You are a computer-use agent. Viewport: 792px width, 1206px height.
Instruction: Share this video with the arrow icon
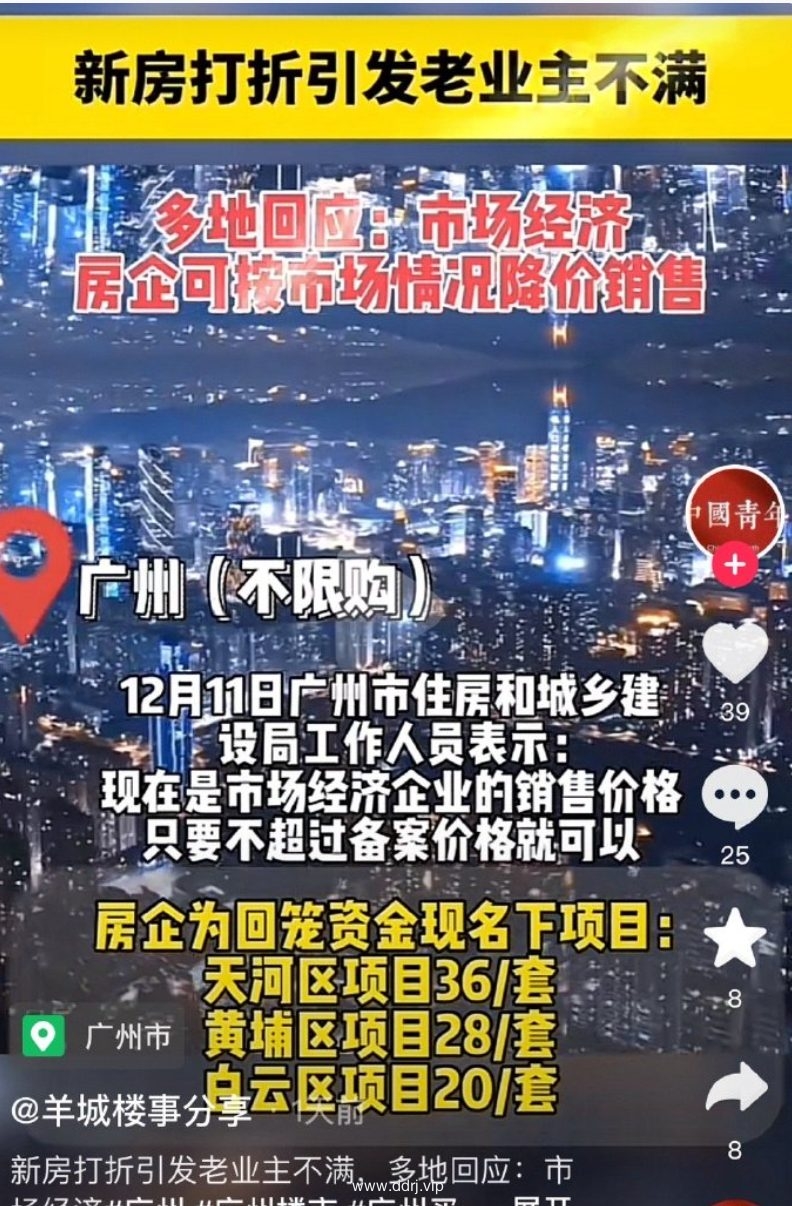click(735, 1088)
